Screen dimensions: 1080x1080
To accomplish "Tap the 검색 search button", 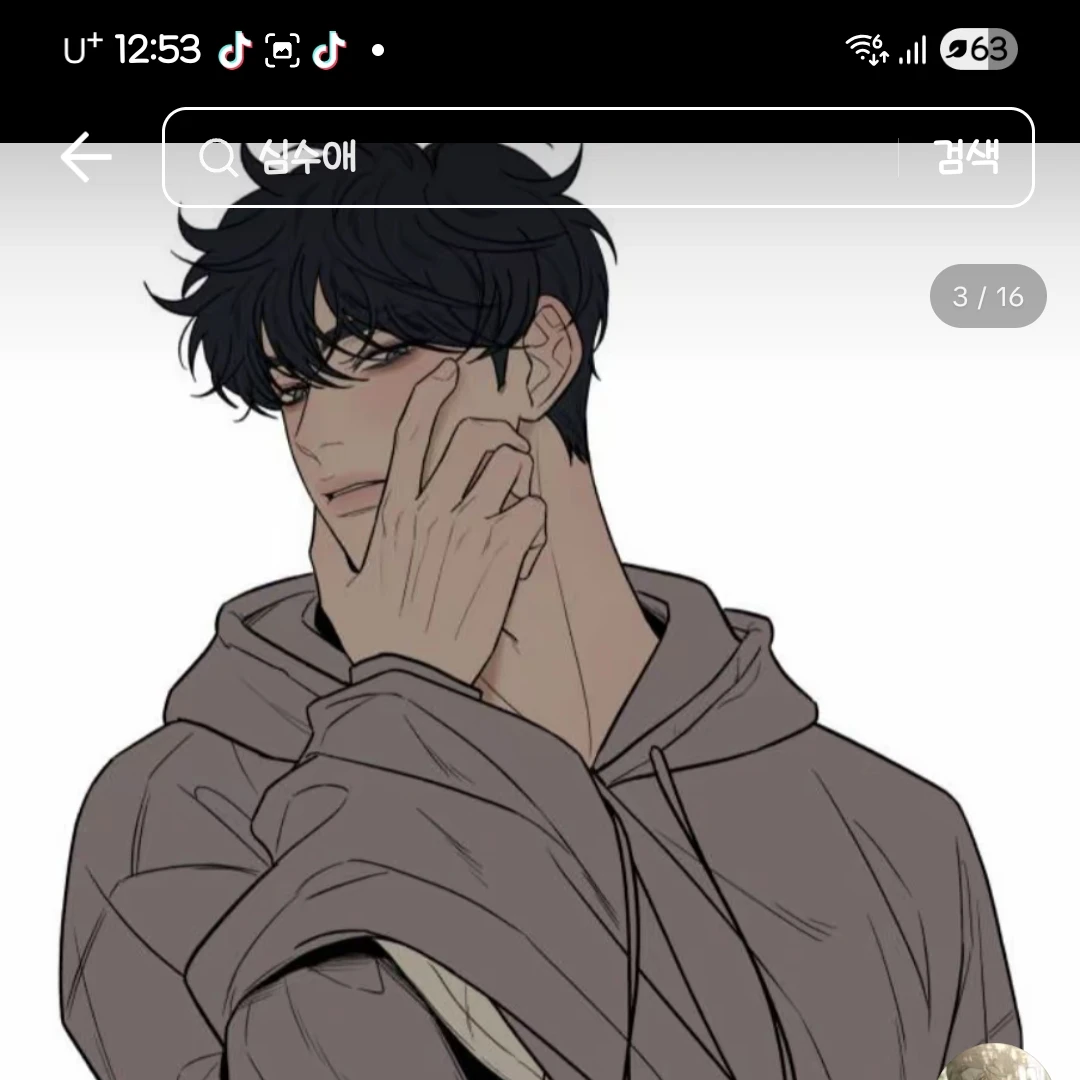I will (x=966, y=158).
